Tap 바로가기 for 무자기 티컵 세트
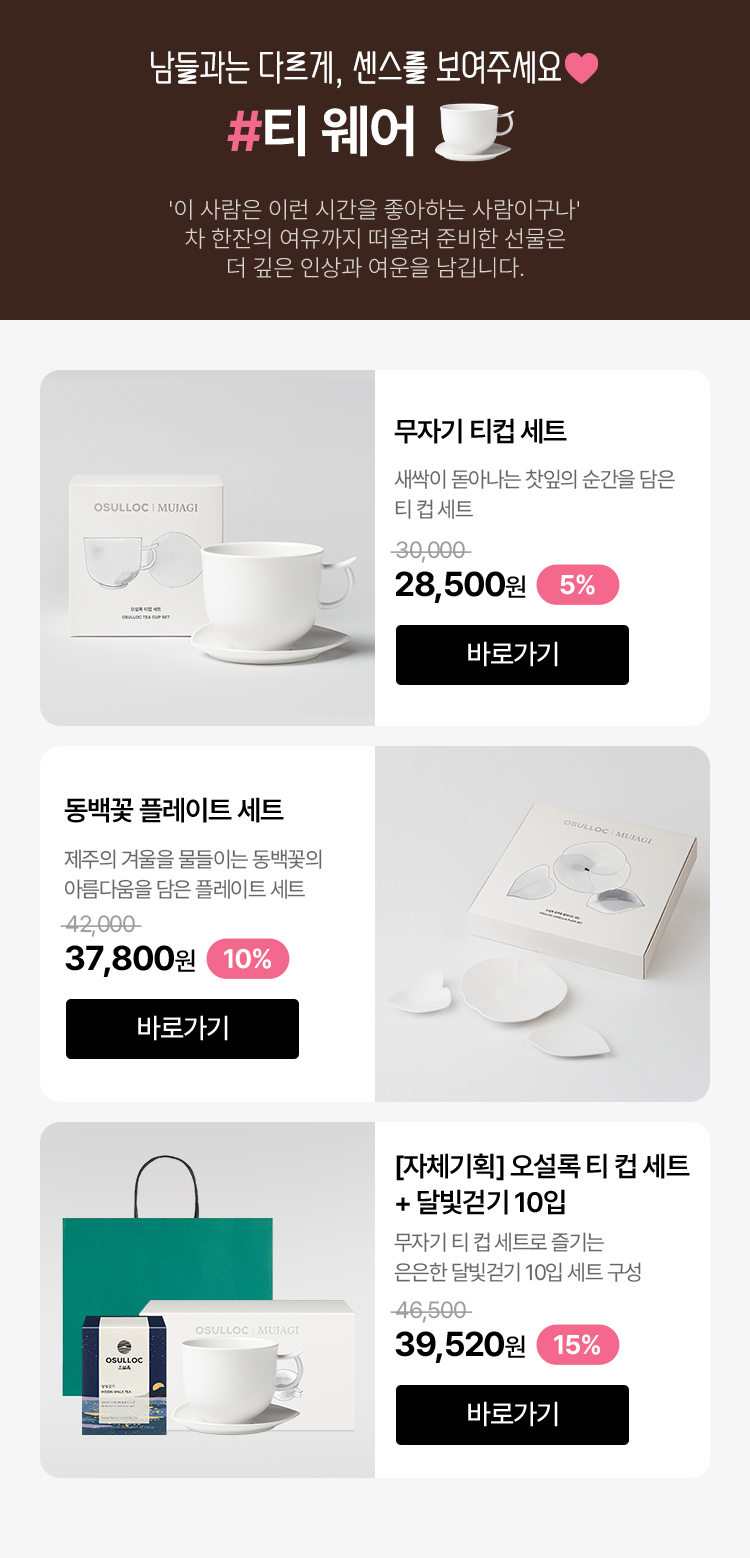The height and width of the screenshot is (1558, 750). pyautogui.click(x=512, y=655)
